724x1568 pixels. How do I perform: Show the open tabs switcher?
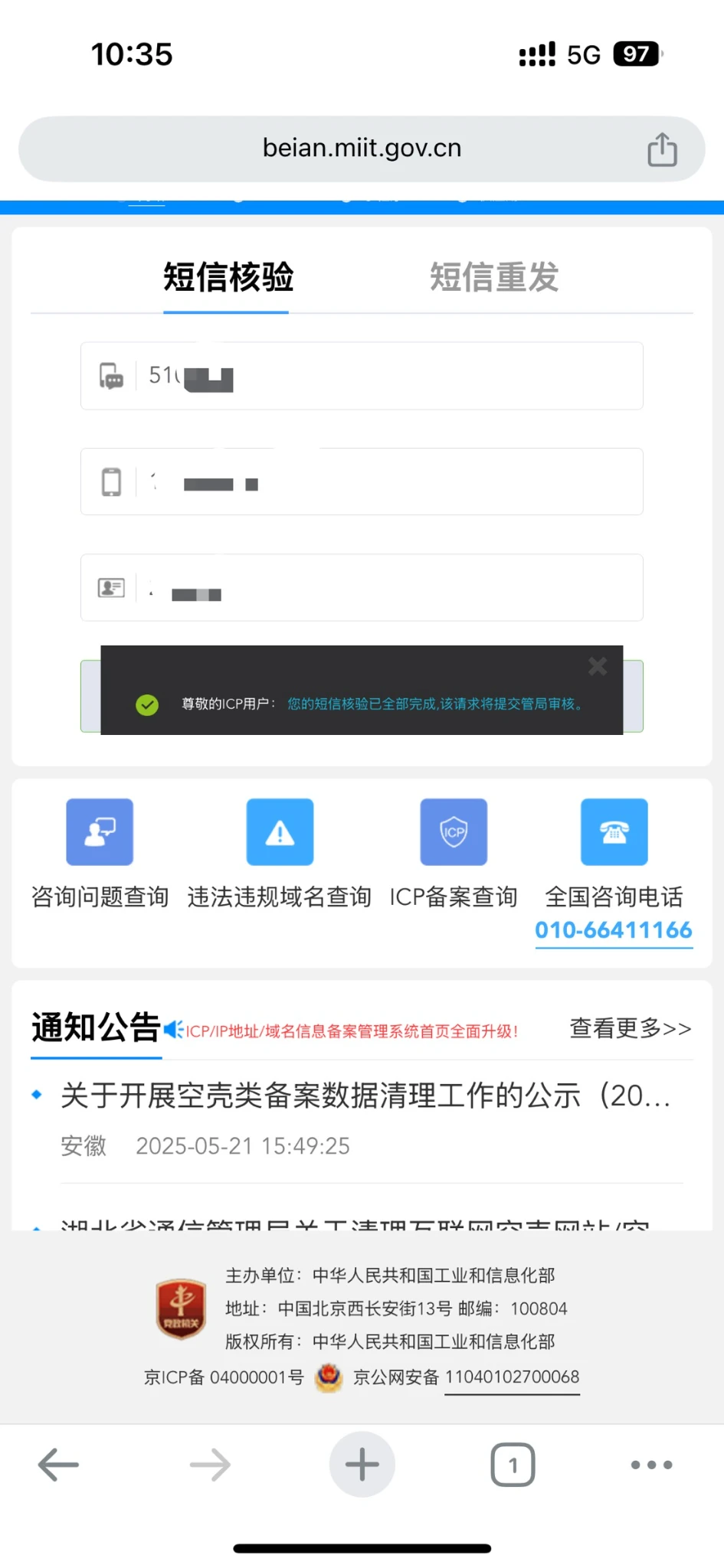click(x=513, y=1465)
